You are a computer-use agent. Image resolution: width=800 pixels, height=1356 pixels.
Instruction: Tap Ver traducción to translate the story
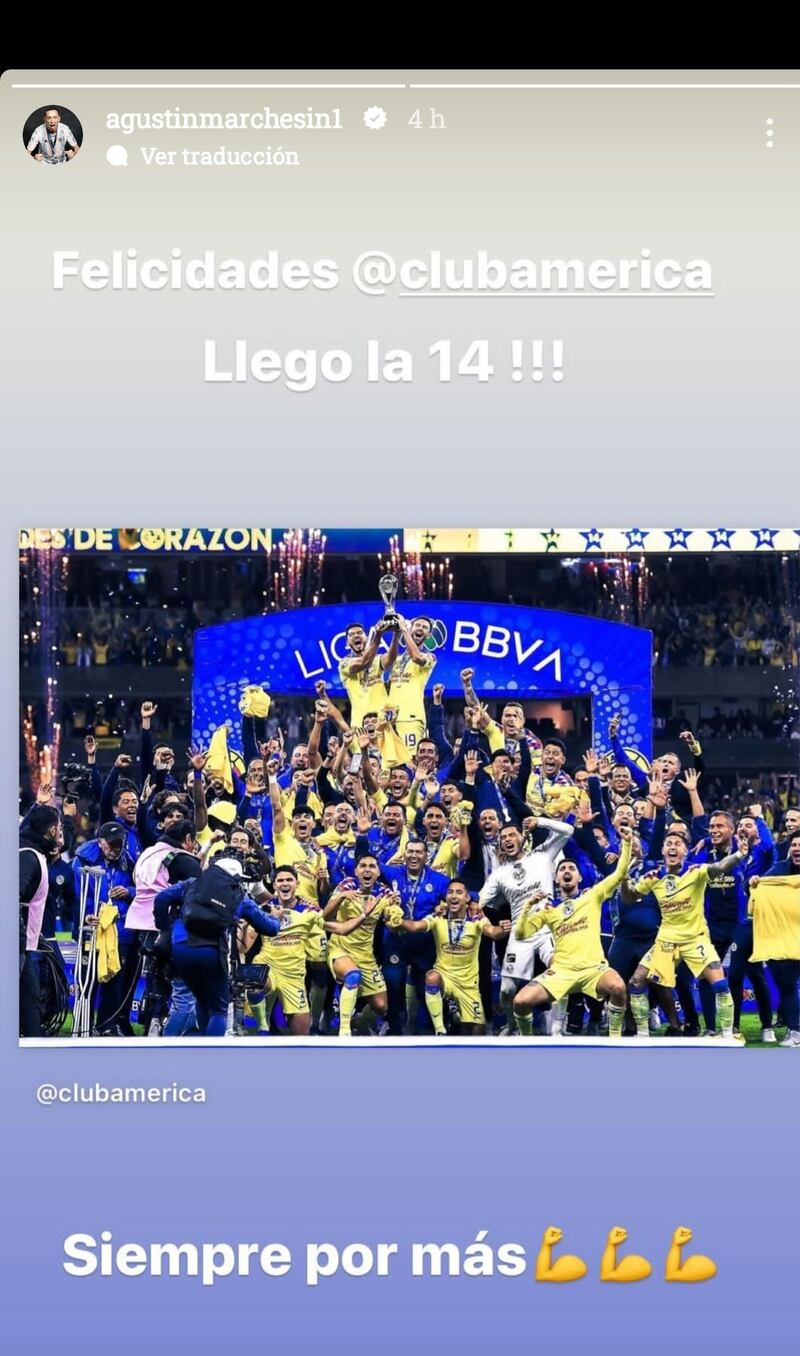[x=219, y=156]
